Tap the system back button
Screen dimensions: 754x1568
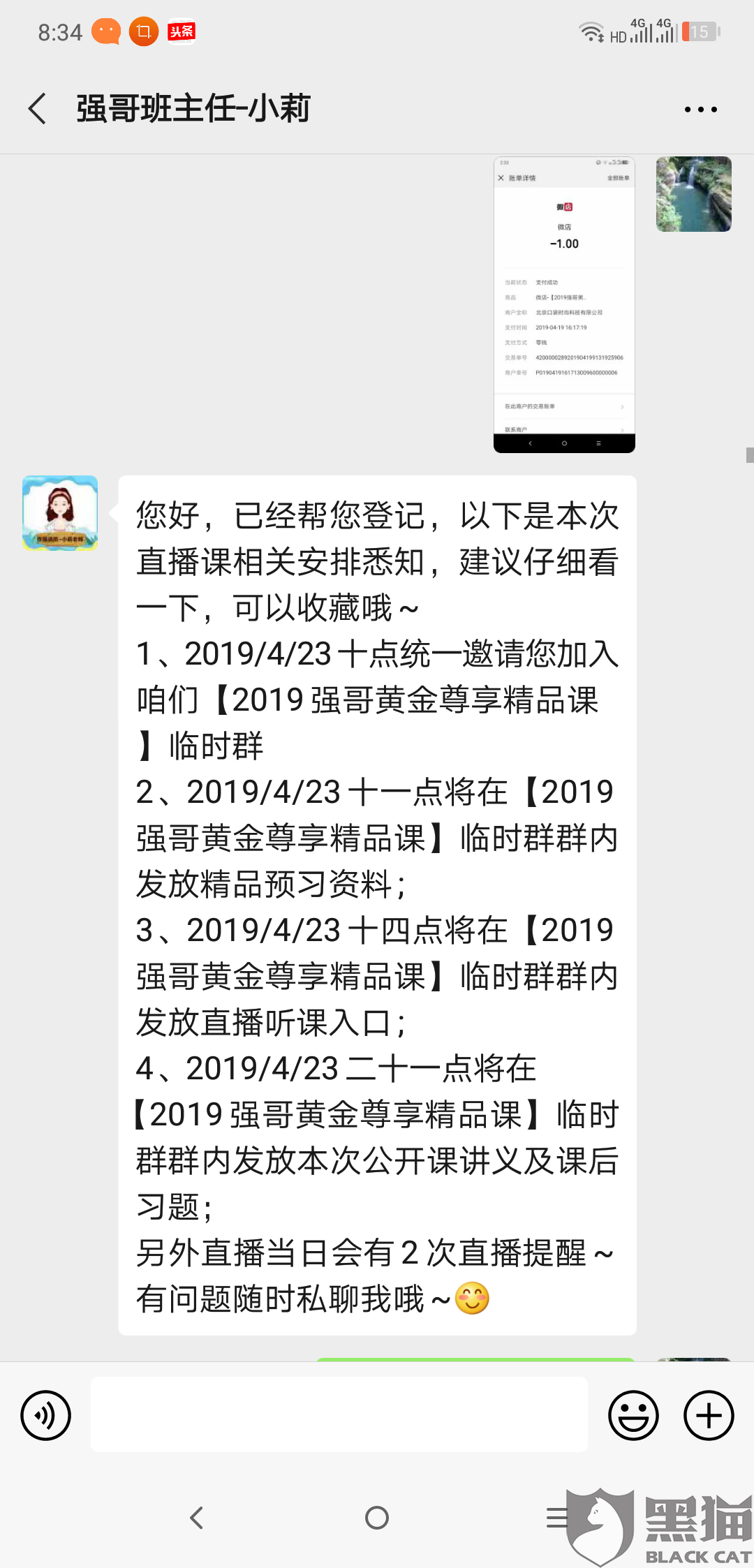pos(197,1518)
